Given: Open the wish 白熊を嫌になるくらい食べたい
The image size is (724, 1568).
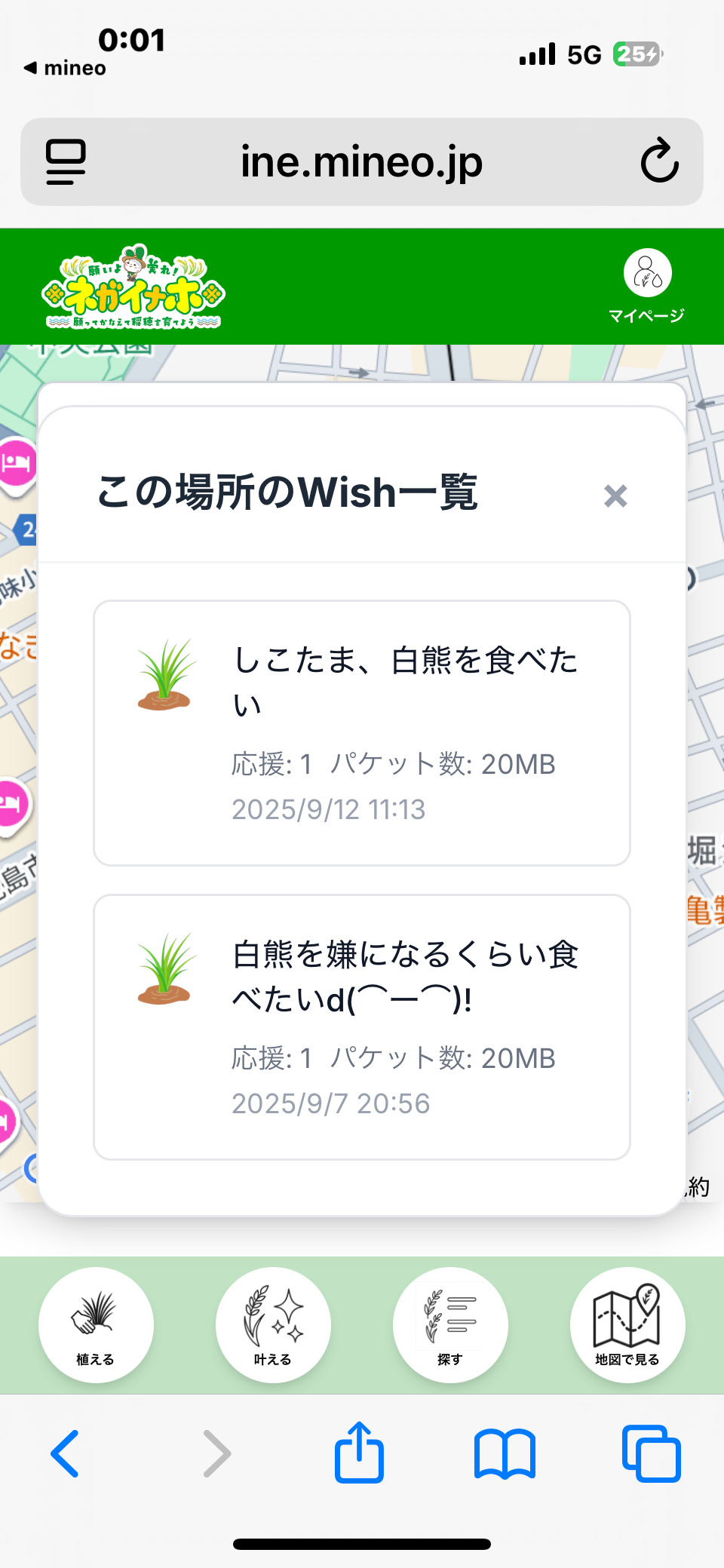Looking at the screenshot, I should click(x=362, y=1026).
